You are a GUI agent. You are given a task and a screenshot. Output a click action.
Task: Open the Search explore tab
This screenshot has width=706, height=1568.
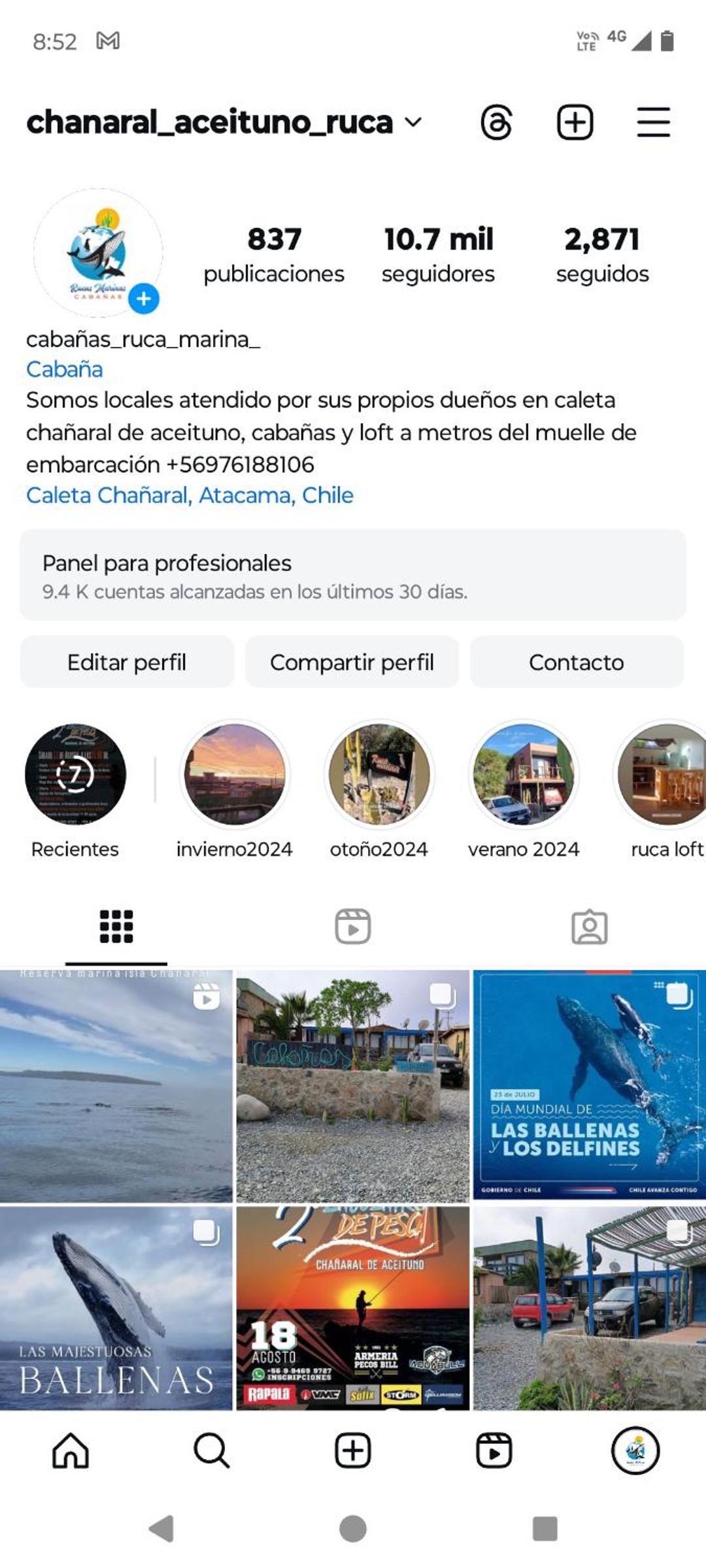(212, 1451)
